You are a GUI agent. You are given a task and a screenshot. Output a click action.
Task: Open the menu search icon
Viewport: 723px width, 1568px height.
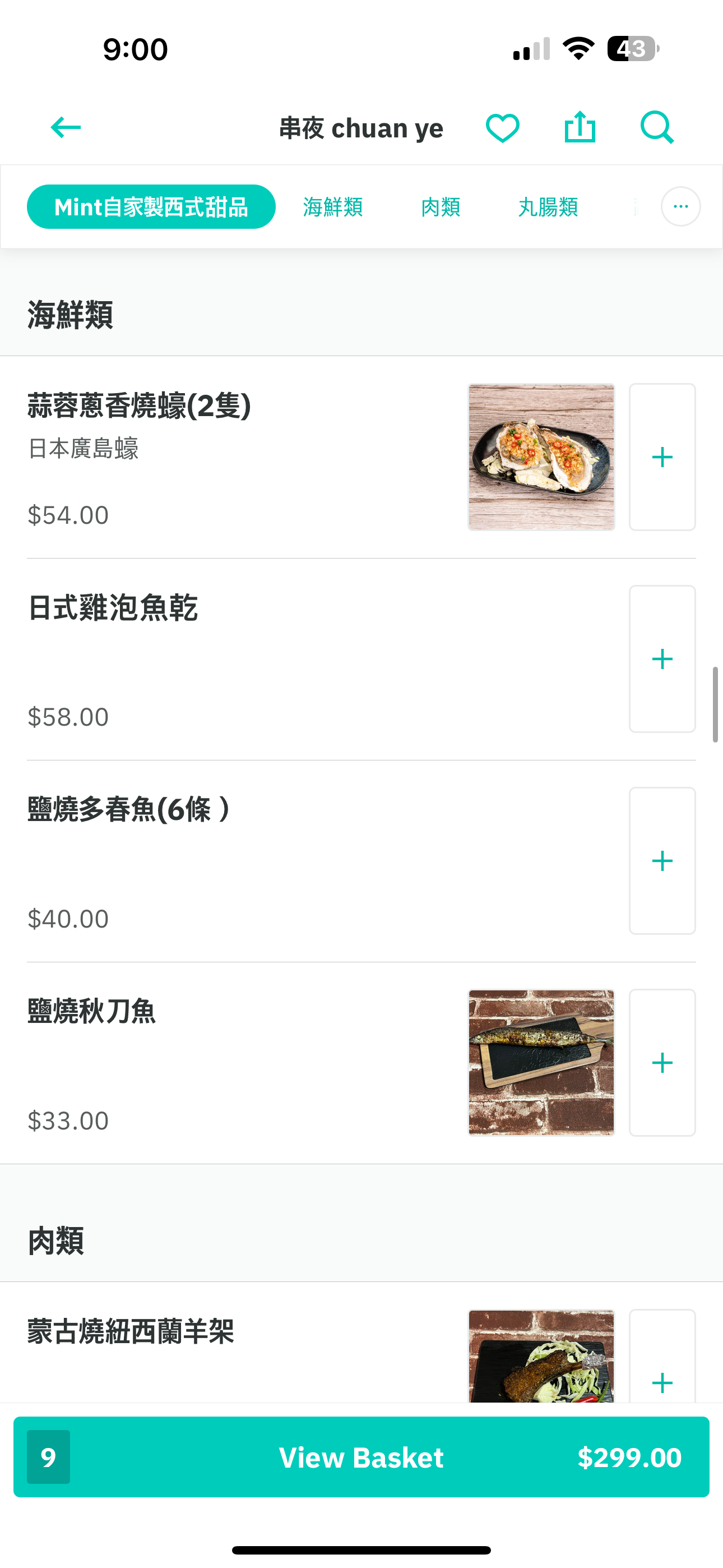coord(657,127)
